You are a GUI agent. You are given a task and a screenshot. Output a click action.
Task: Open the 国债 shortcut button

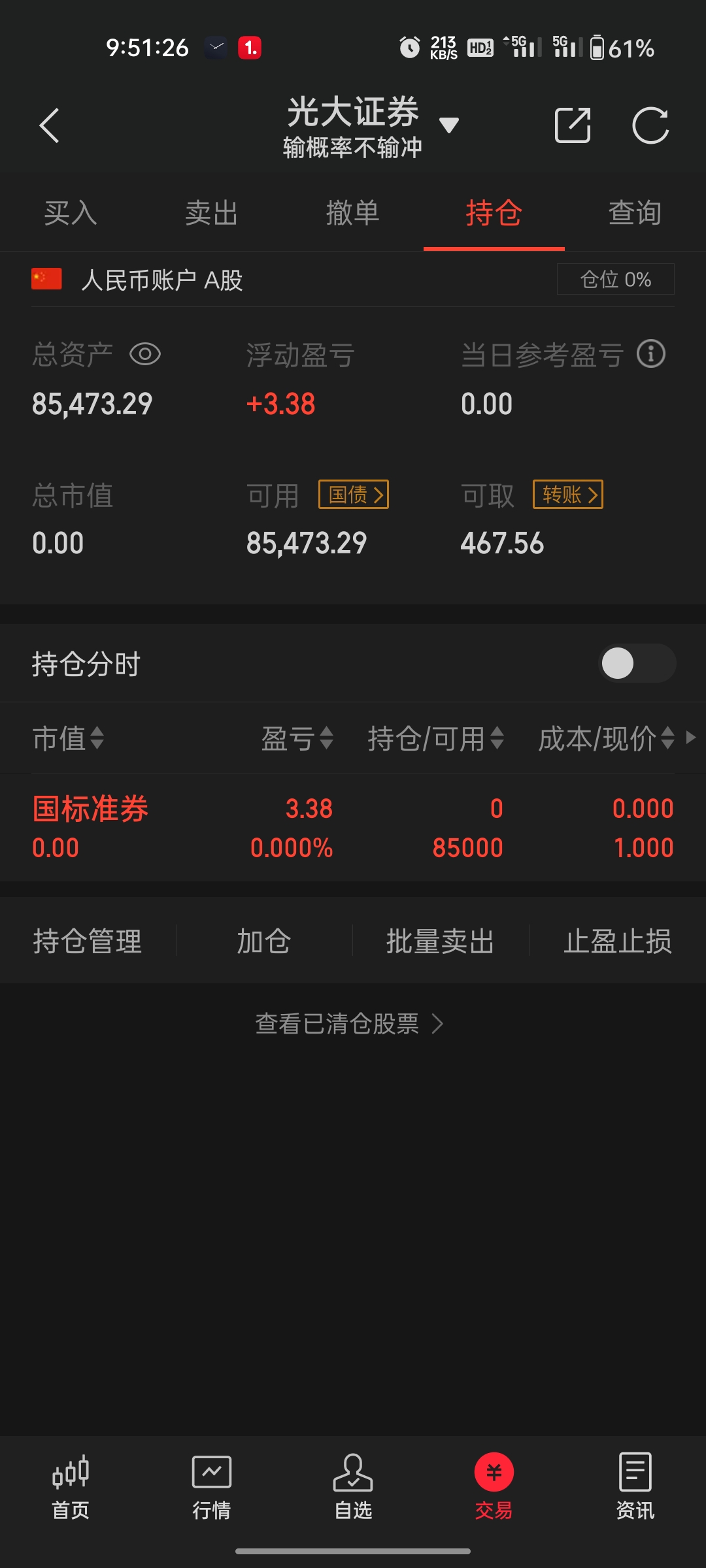[354, 495]
